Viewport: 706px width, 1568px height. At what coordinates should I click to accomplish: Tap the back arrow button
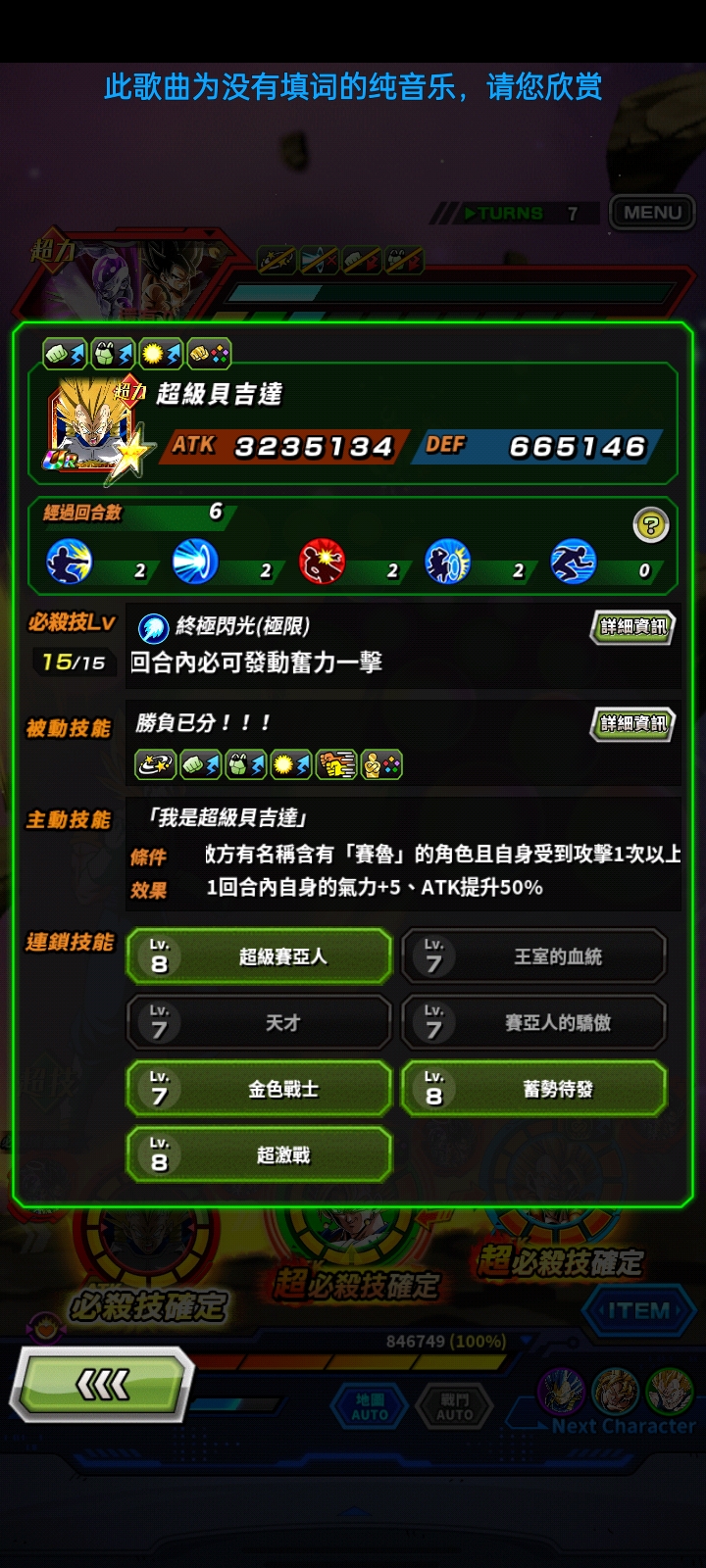click(102, 1384)
